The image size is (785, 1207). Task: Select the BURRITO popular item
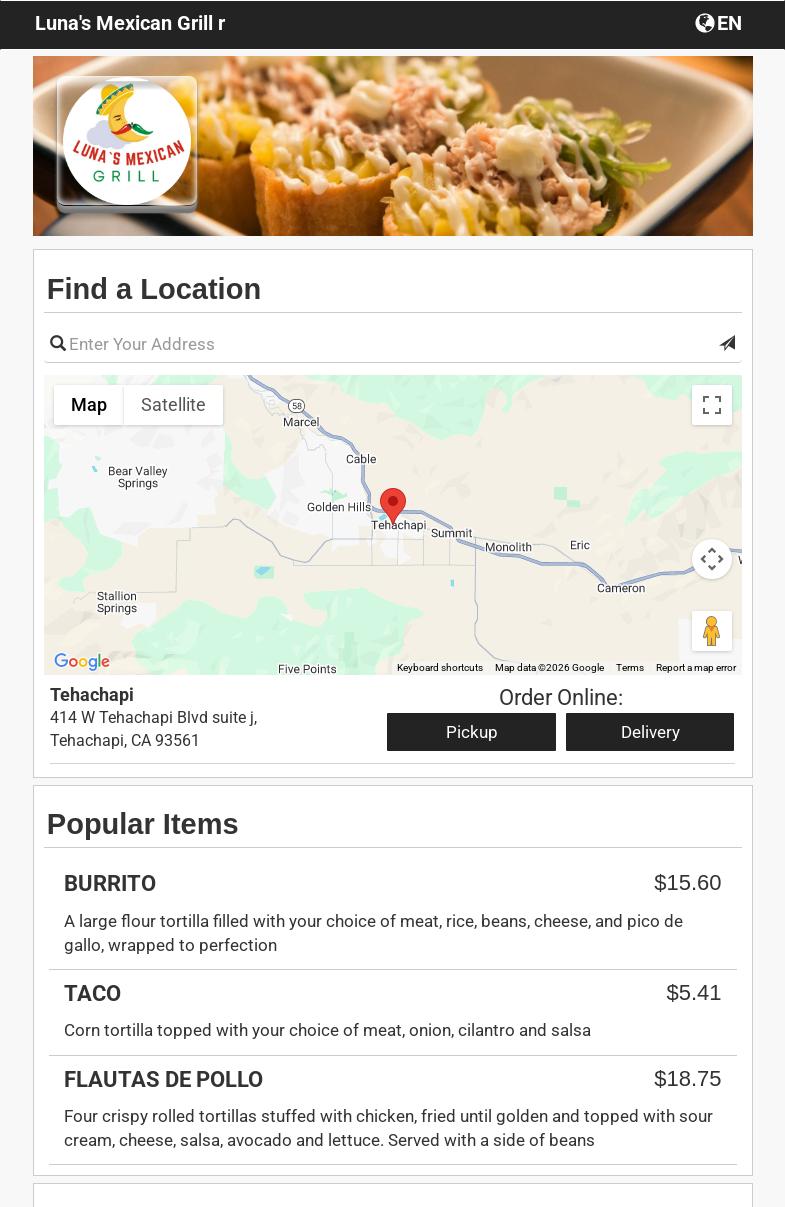tap(110, 883)
